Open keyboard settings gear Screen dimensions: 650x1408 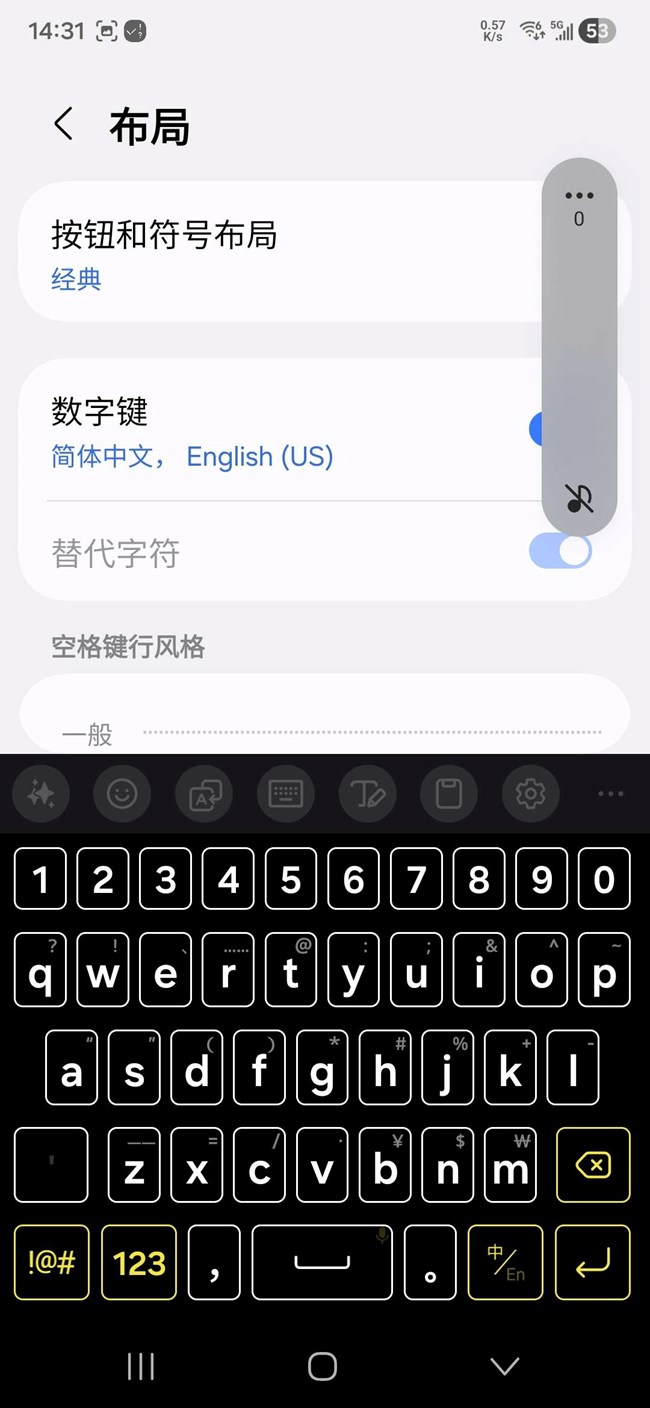[x=530, y=794]
